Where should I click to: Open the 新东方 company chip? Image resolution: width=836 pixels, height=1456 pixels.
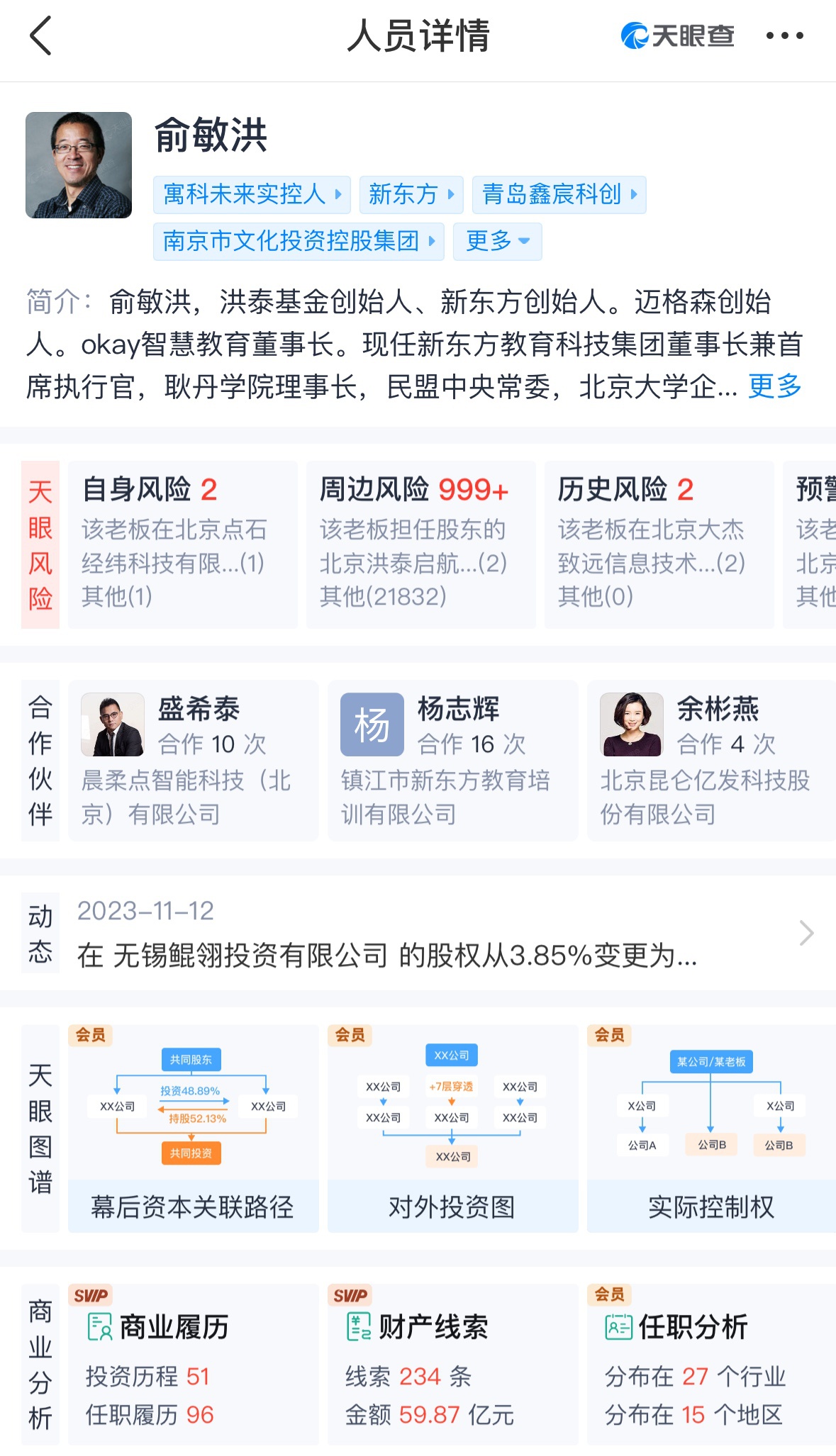tap(411, 194)
